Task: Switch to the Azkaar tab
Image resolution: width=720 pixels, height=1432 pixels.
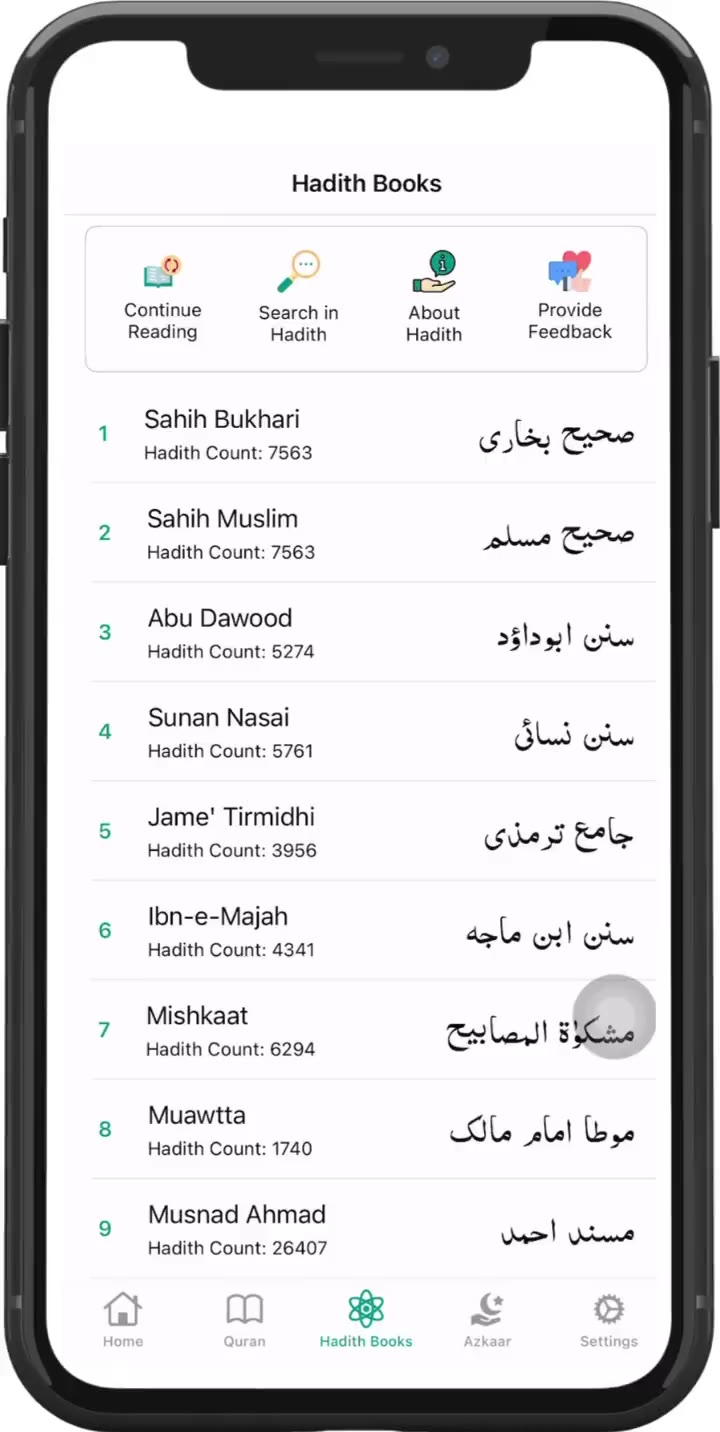Action: pos(487,1320)
